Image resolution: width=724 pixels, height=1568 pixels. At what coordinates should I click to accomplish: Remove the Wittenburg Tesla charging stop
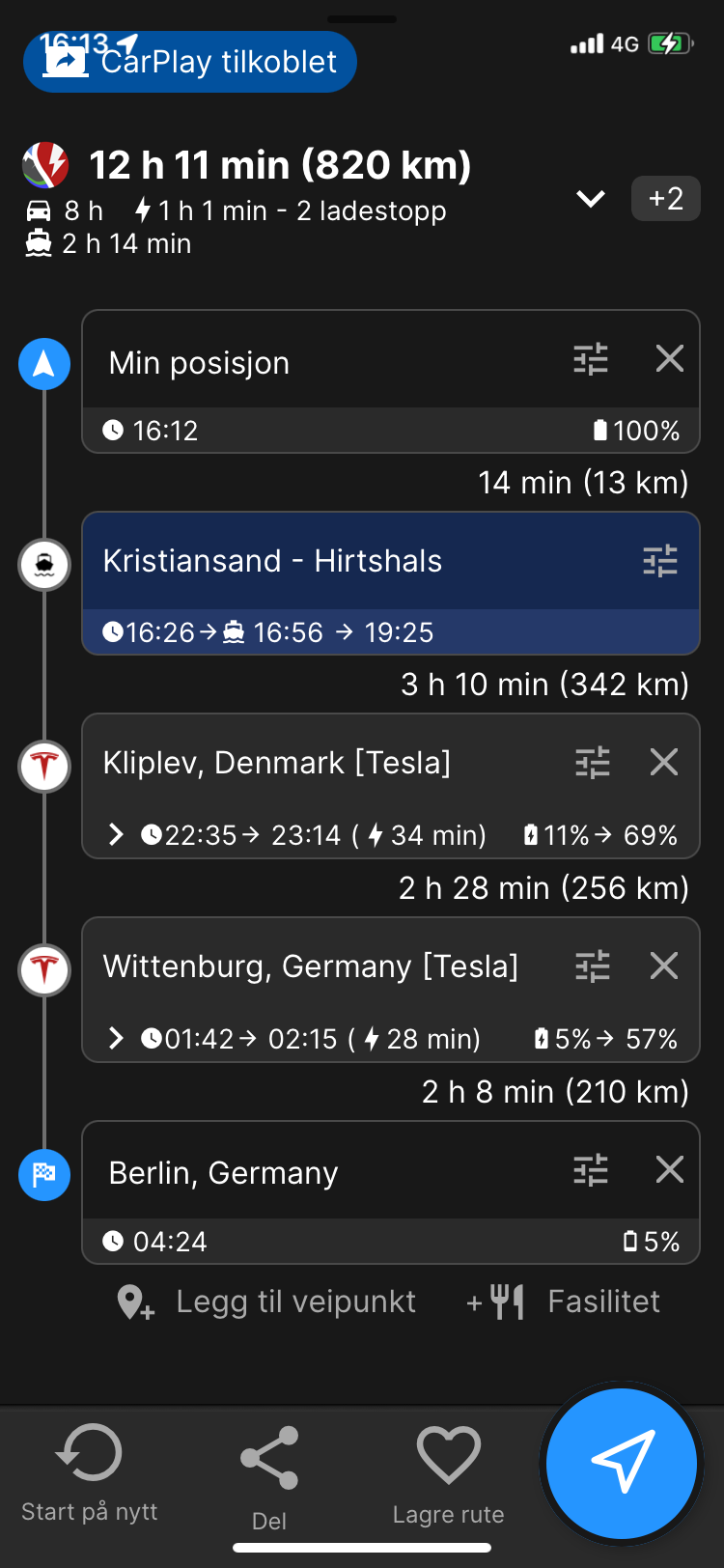pos(664,966)
